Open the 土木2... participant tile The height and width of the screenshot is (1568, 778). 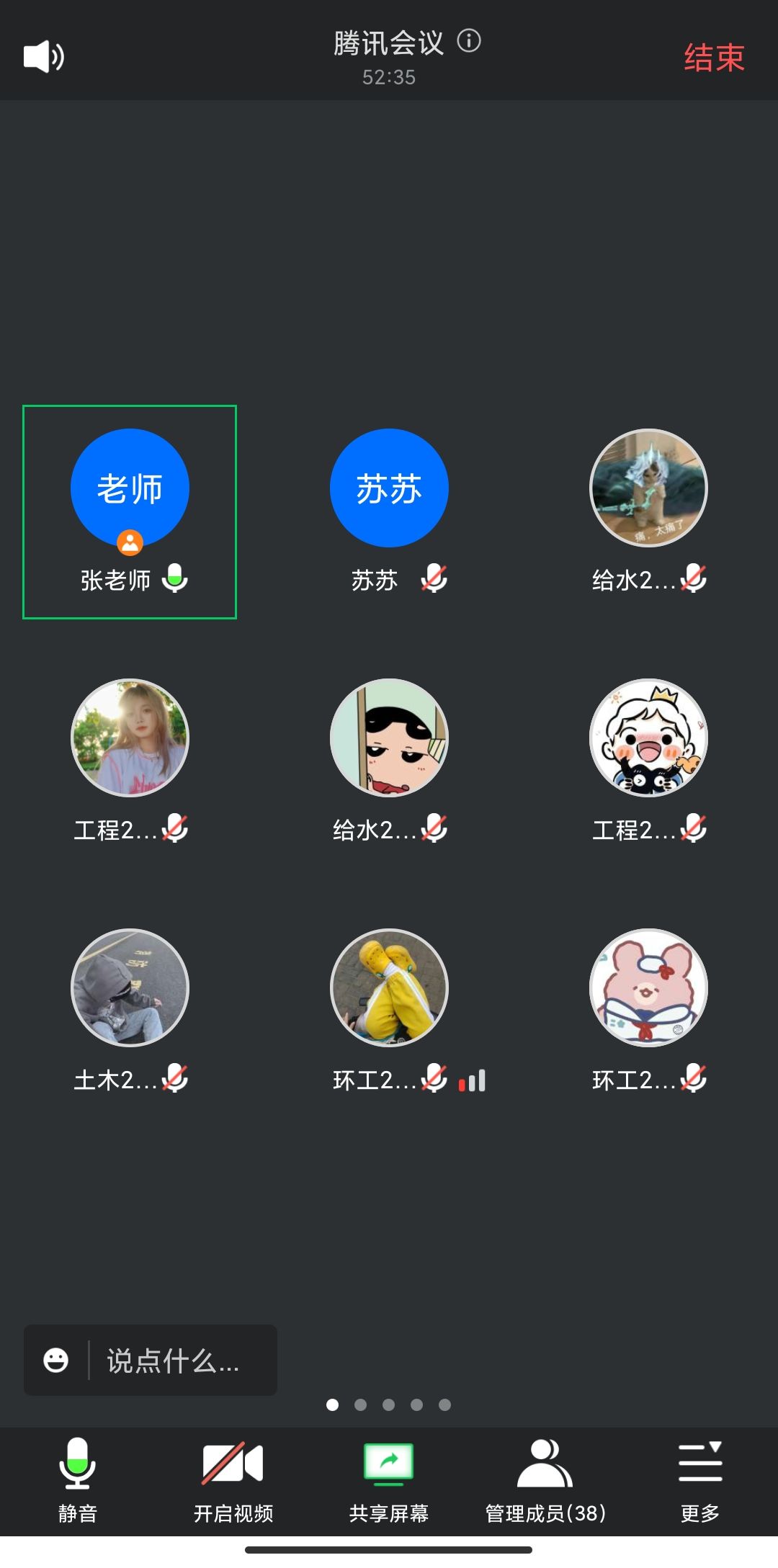pos(130,1008)
